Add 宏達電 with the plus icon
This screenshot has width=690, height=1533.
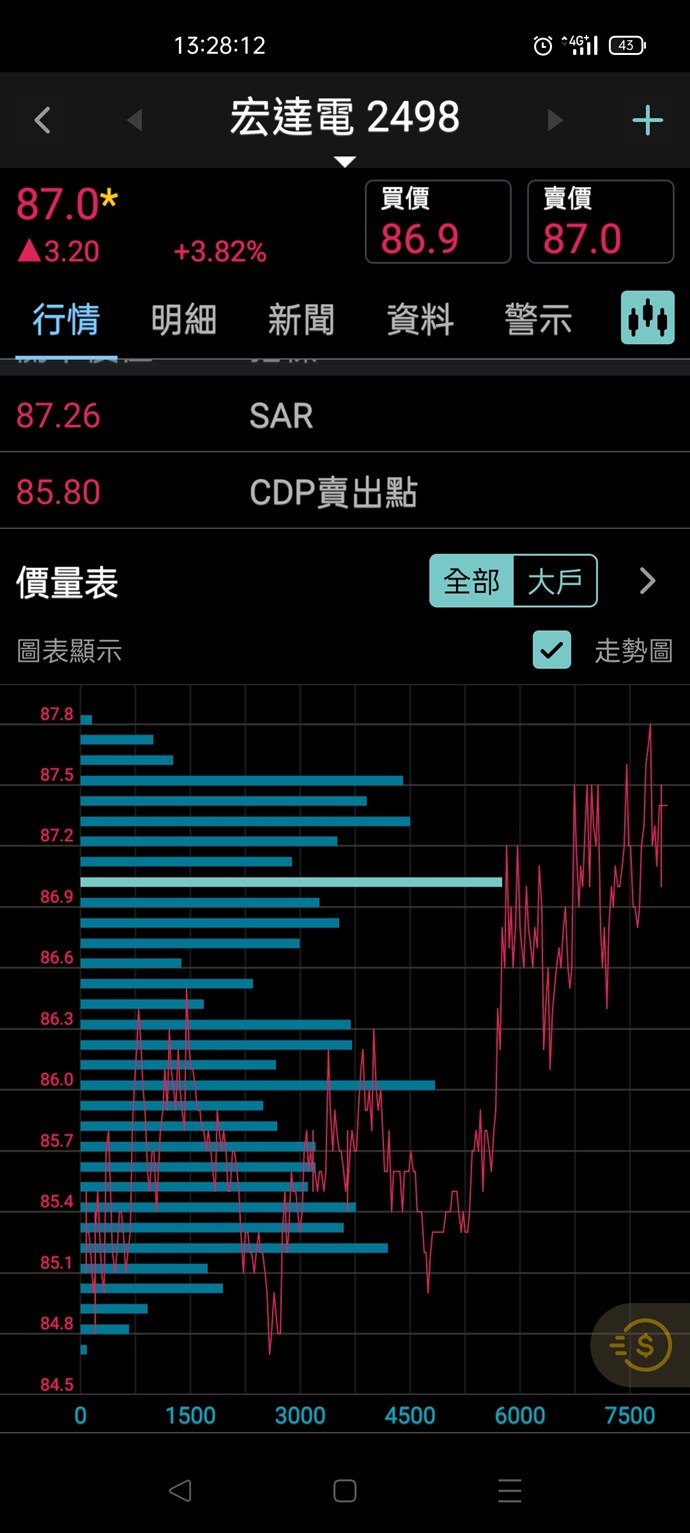[647, 121]
